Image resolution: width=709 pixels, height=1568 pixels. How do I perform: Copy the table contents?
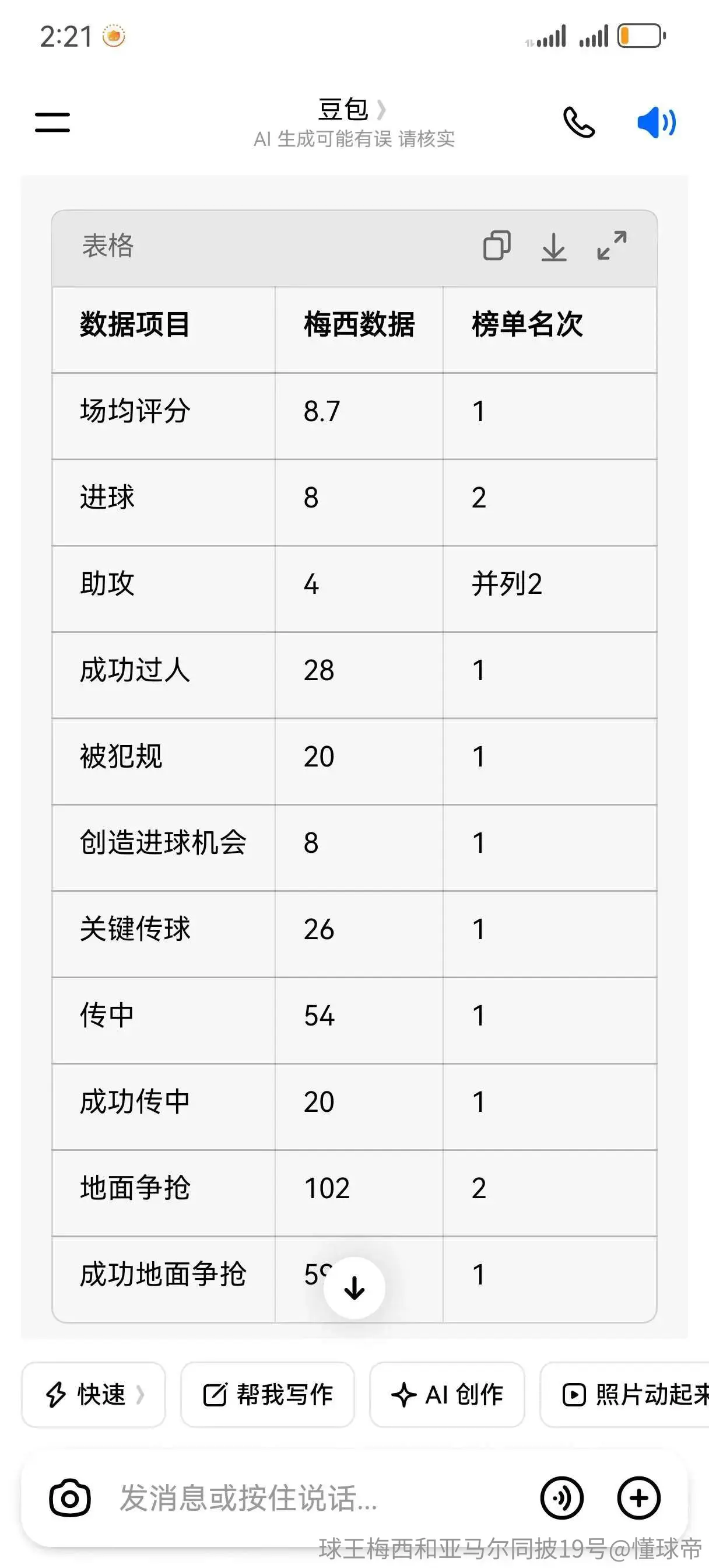coord(497,246)
